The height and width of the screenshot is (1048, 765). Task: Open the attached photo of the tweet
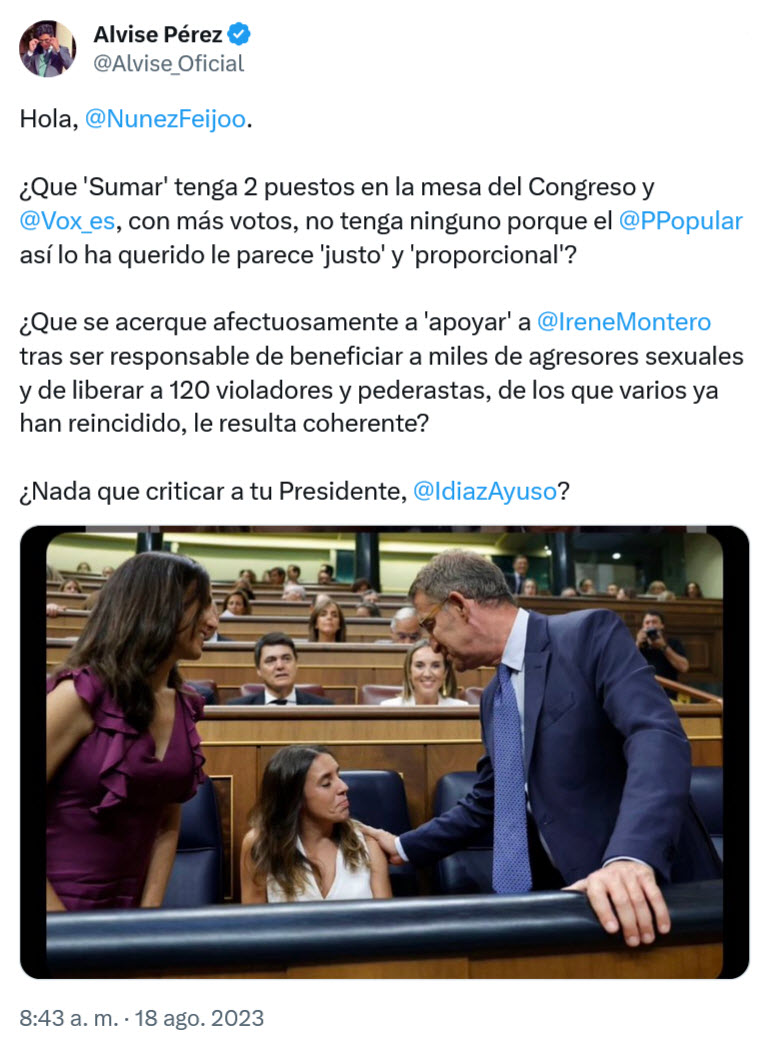click(384, 752)
